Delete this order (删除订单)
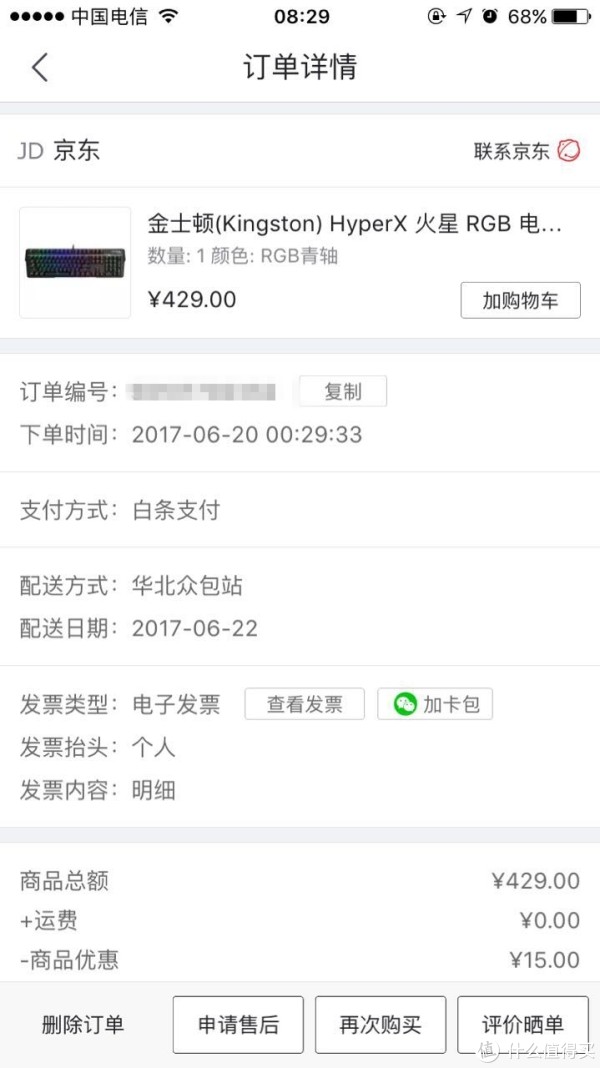The image size is (600, 1068). tap(82, 1024)
